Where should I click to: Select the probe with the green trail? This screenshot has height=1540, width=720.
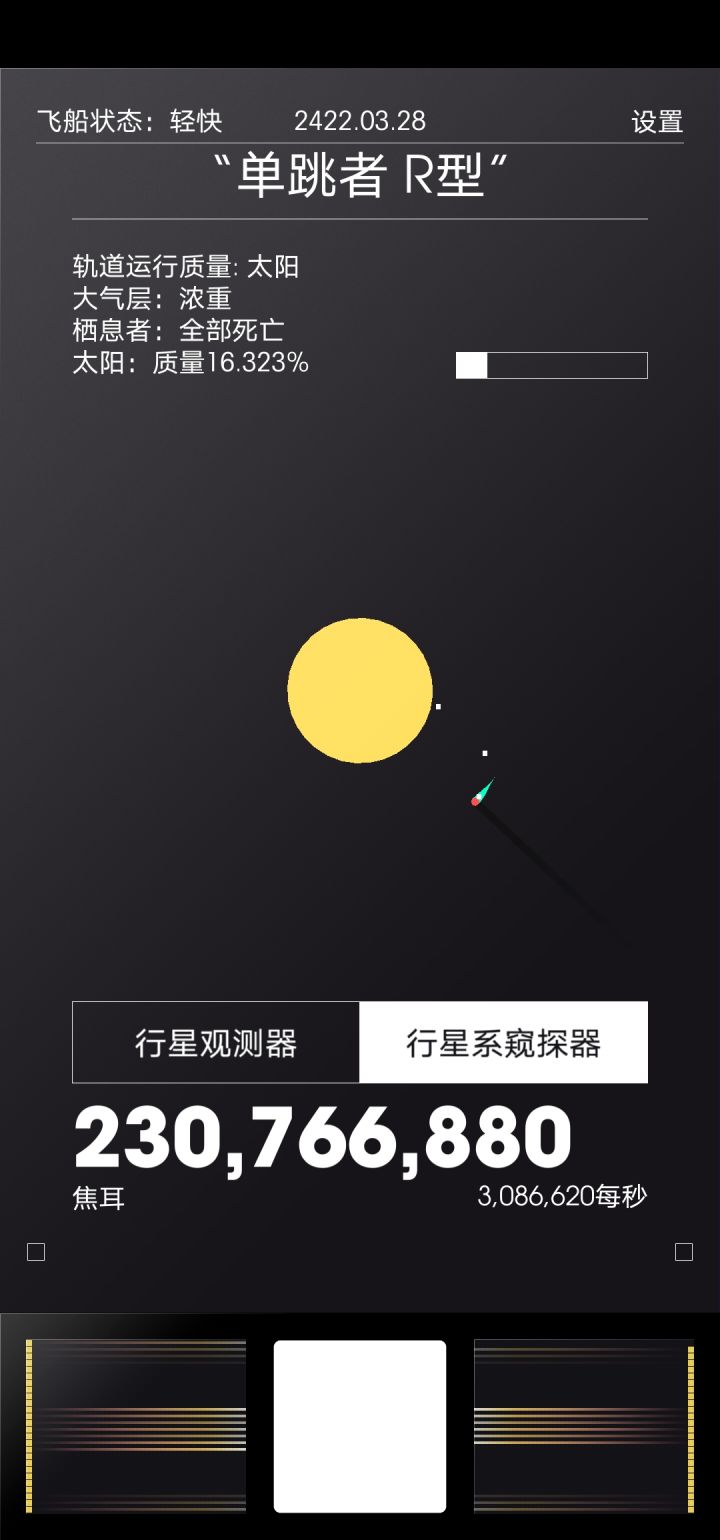(x=480, y=790)
